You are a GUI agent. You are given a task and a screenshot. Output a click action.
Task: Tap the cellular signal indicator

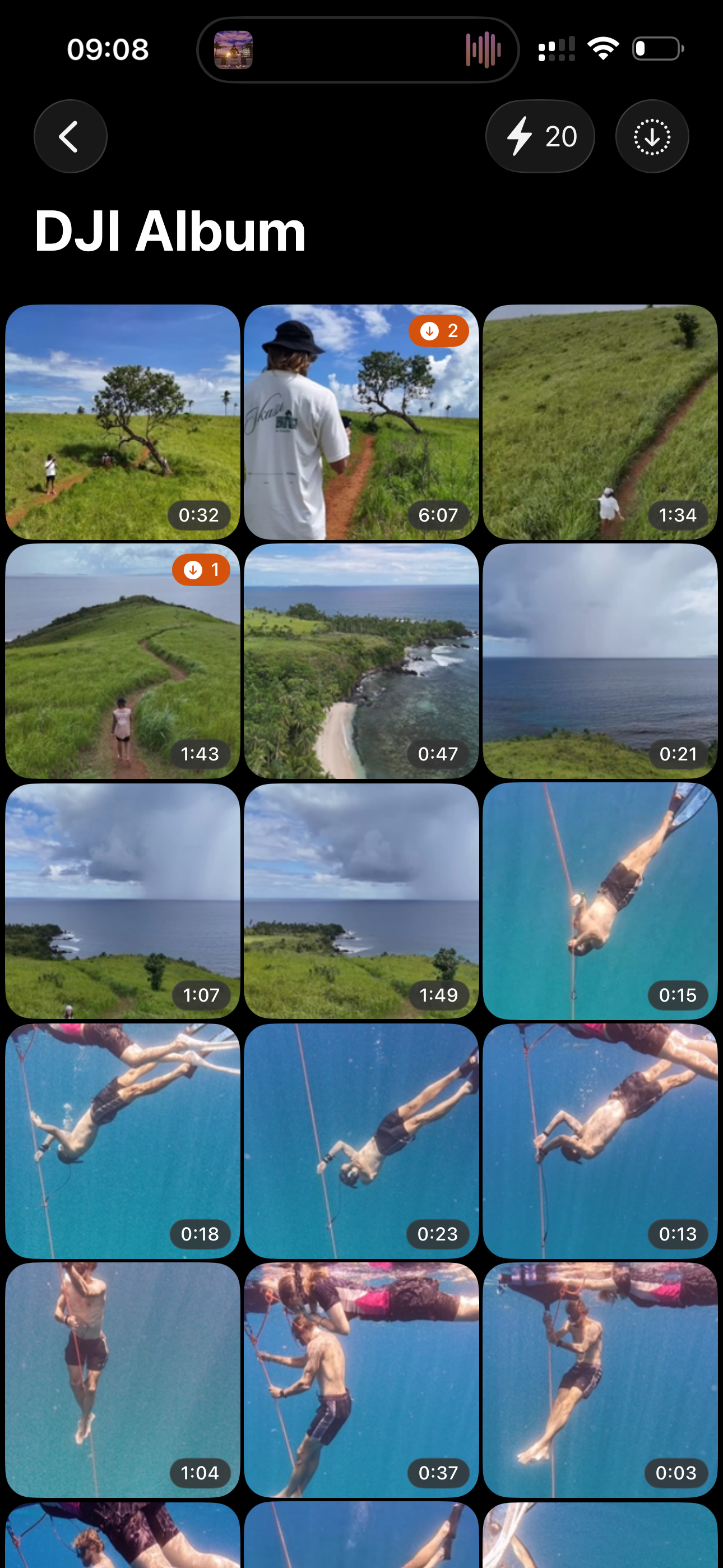pos(558,49)
